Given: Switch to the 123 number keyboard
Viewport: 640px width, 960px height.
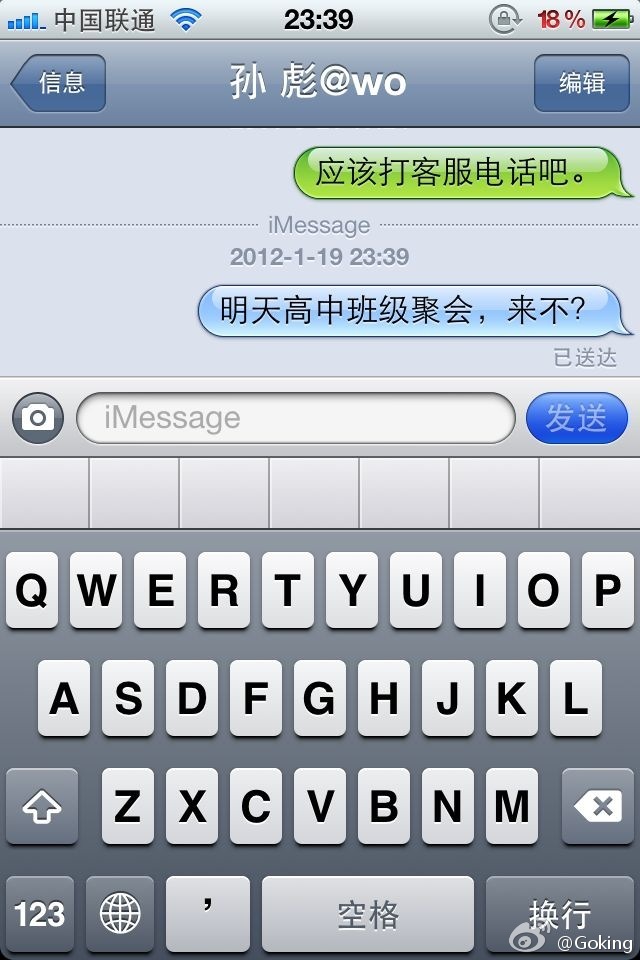Looking at the screenshot, I should click(x=41, y=913).
